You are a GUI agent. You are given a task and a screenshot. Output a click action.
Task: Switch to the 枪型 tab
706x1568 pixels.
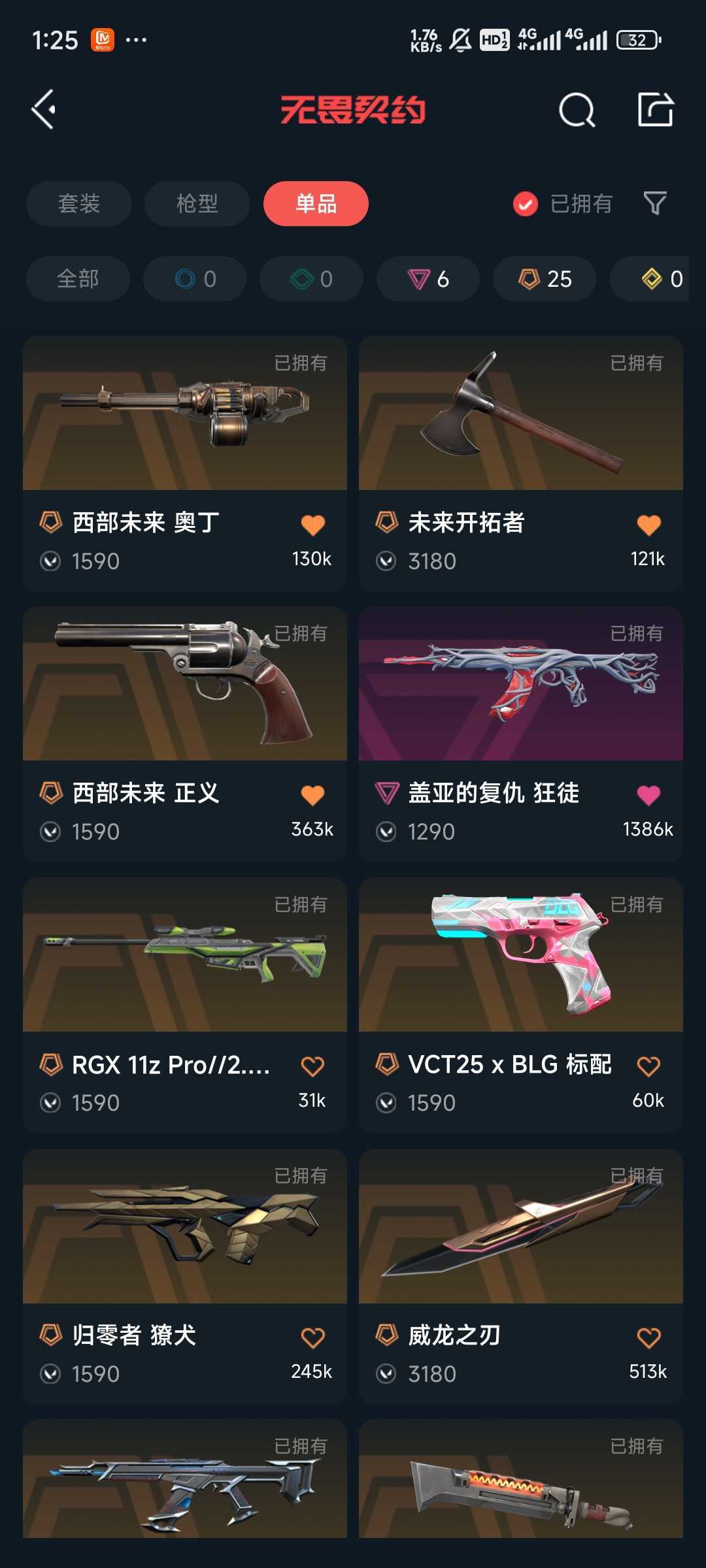pos(197,203)
